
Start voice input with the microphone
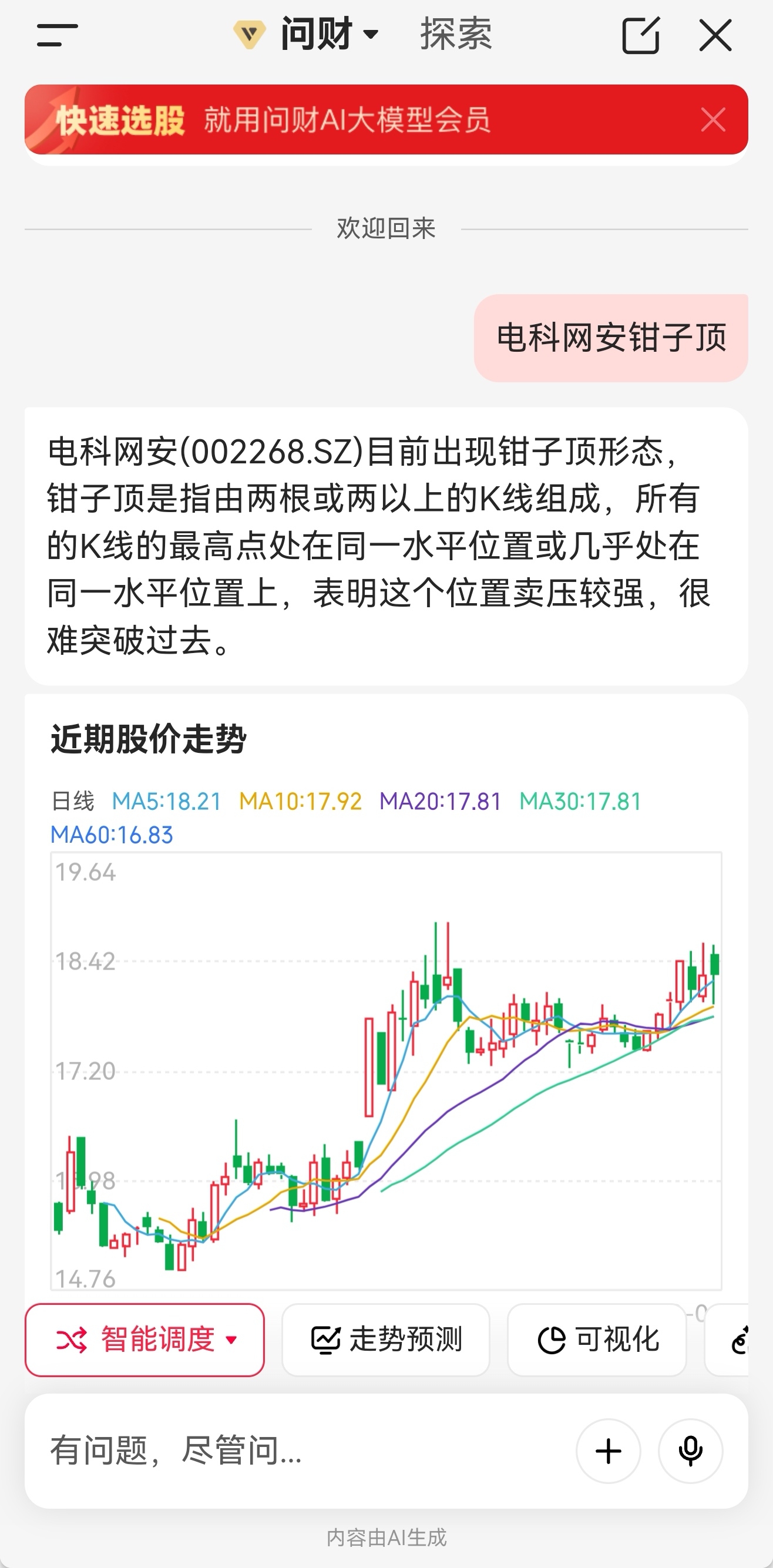(x=691, y=1451)
